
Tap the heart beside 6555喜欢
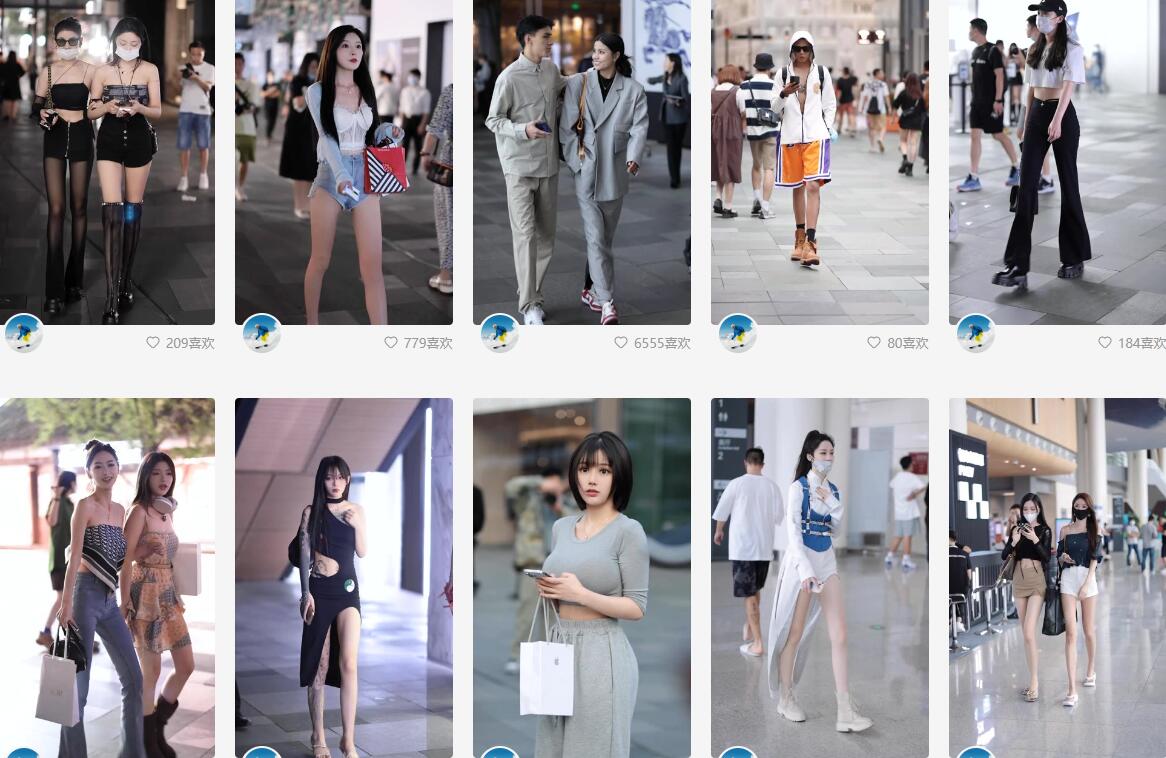tap(621, 342)
